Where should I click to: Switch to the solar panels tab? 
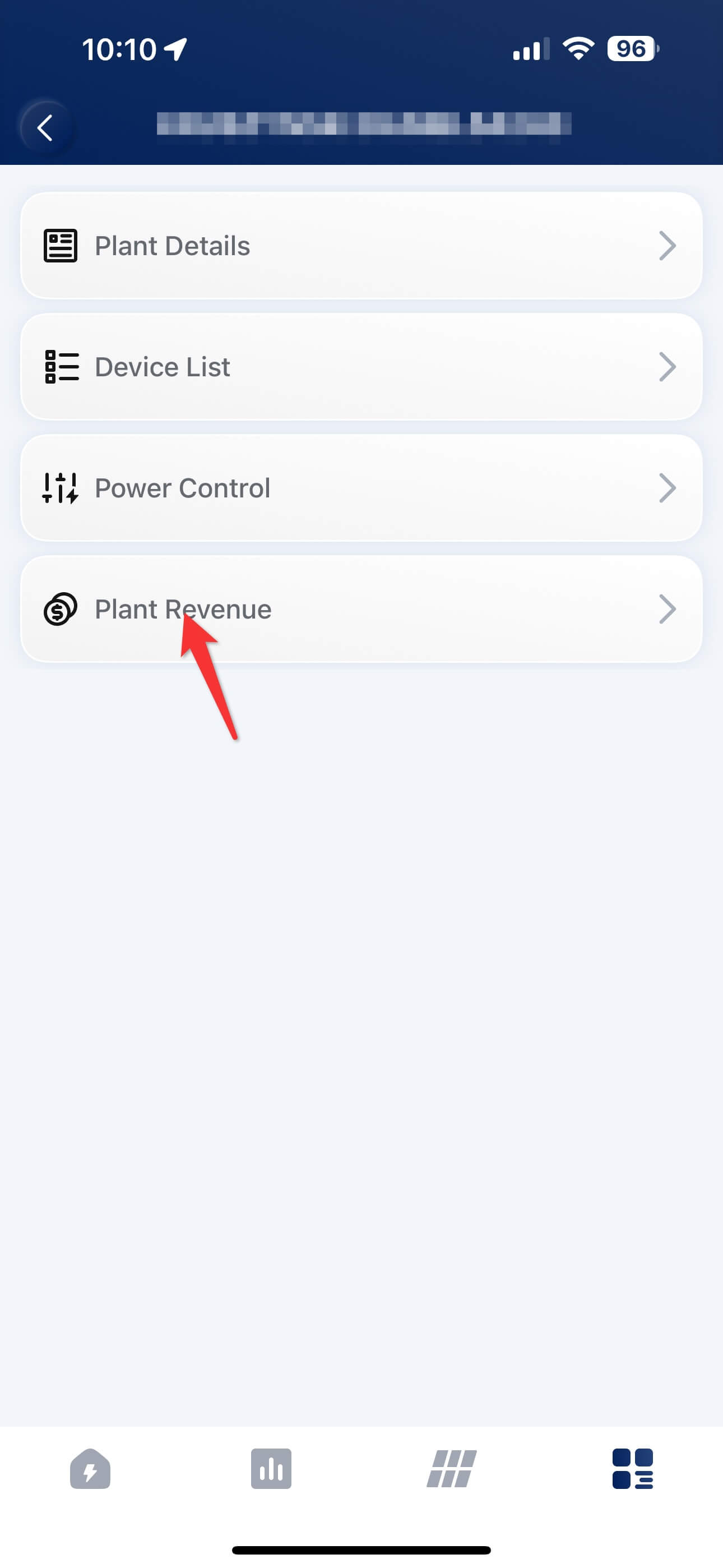pyautogui.click(x=452, y=1469)
